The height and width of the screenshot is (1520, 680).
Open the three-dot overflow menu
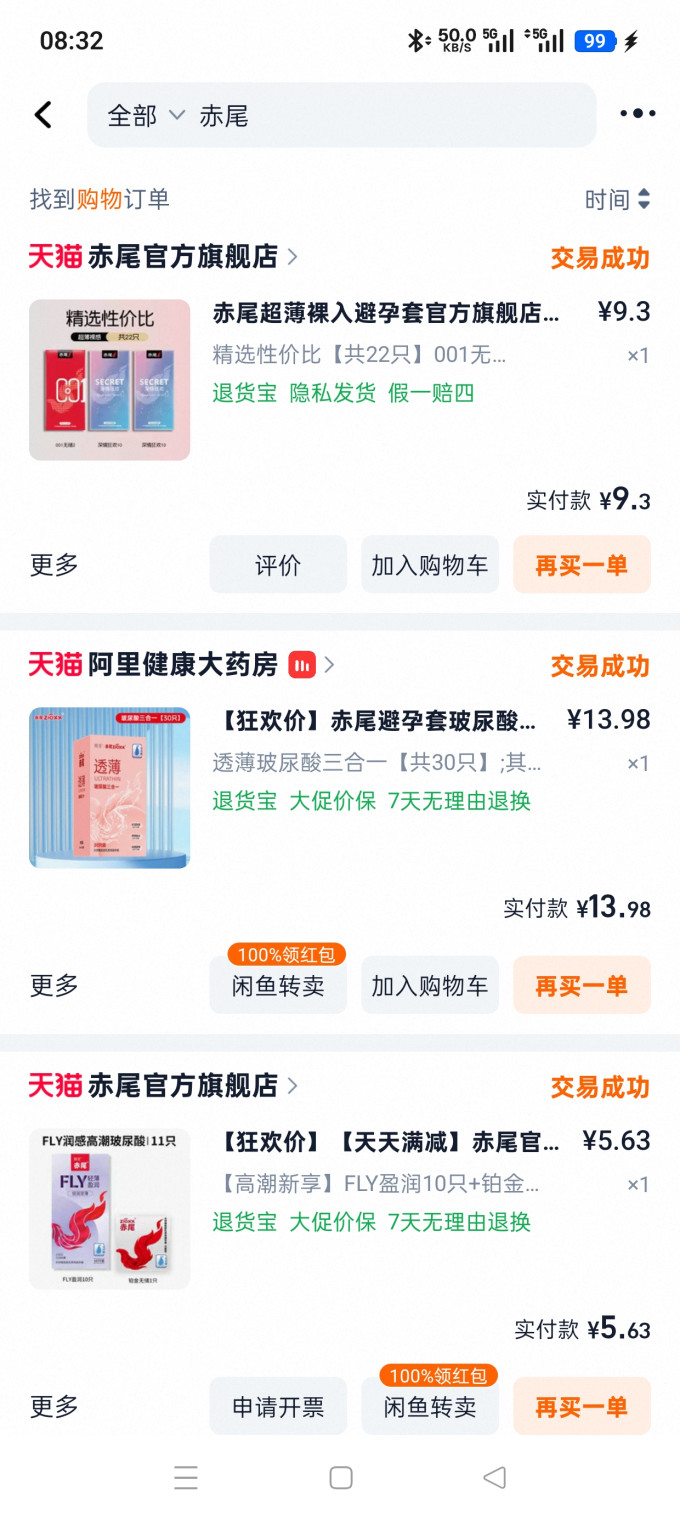(637, 114)
